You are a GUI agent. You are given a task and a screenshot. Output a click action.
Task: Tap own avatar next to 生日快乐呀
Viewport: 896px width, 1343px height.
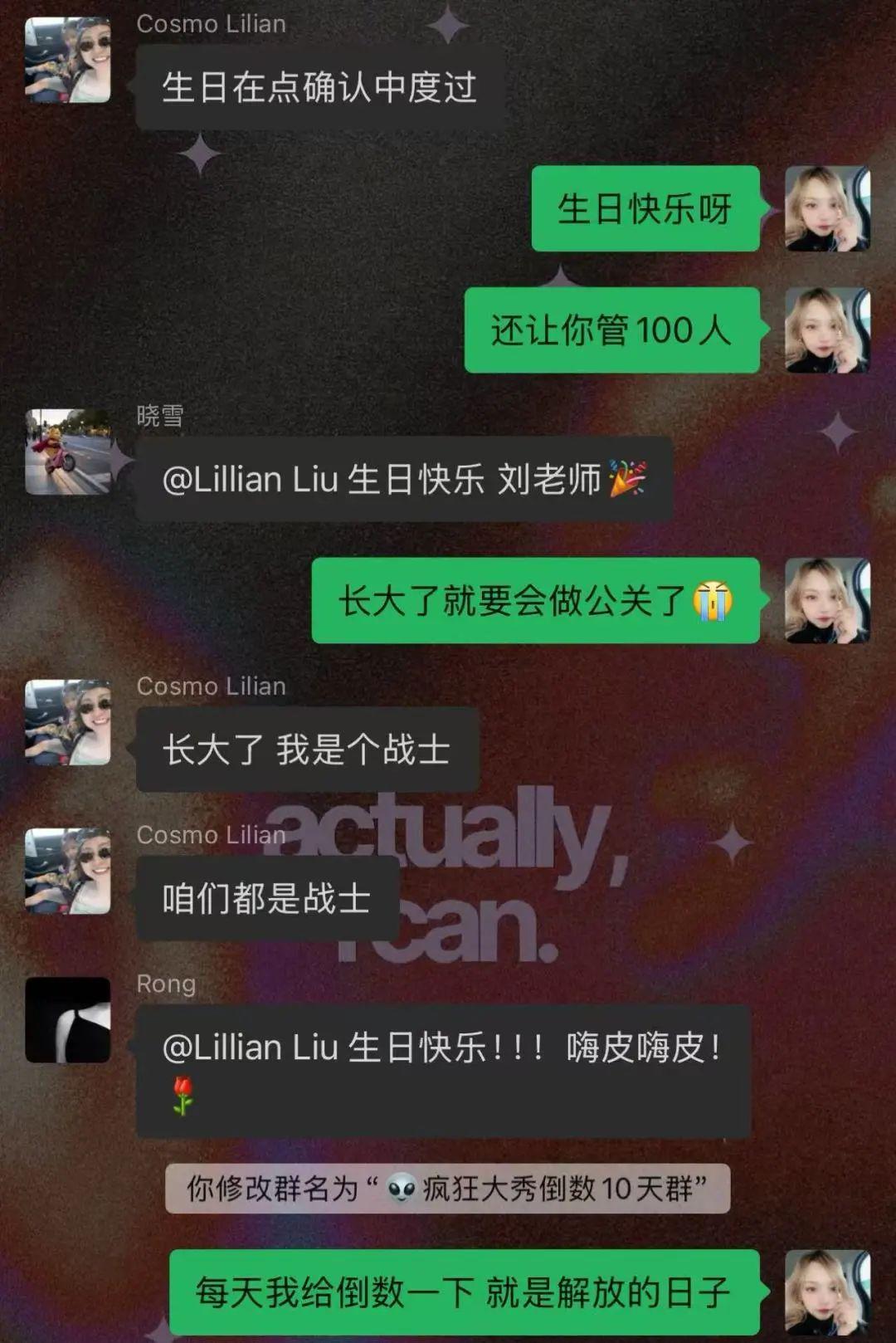tap(827, 208)
